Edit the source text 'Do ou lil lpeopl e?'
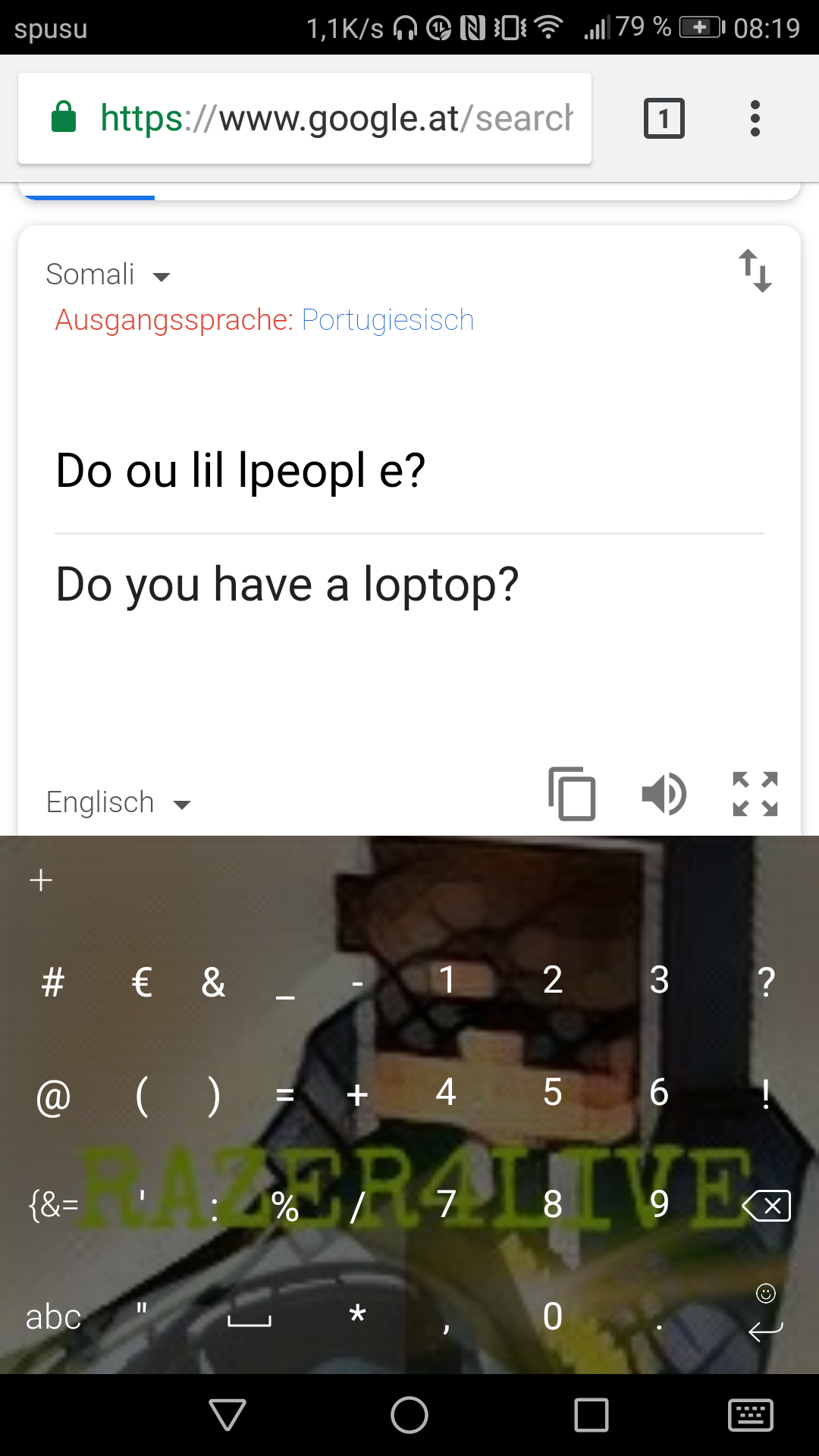 (x=241, y=471)
